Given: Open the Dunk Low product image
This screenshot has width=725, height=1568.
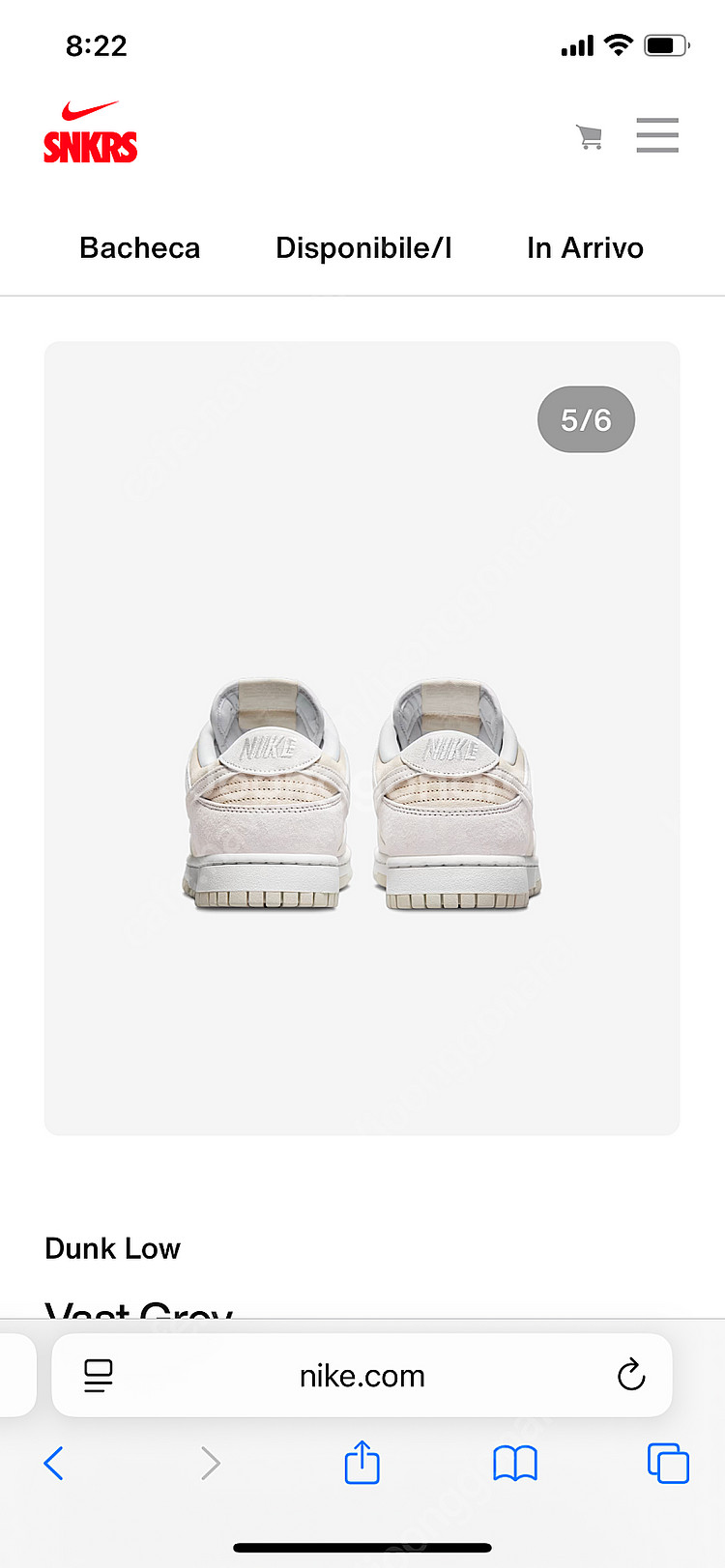Looking at the screenshot, I should pyautogui.click(x=362, y=737).
